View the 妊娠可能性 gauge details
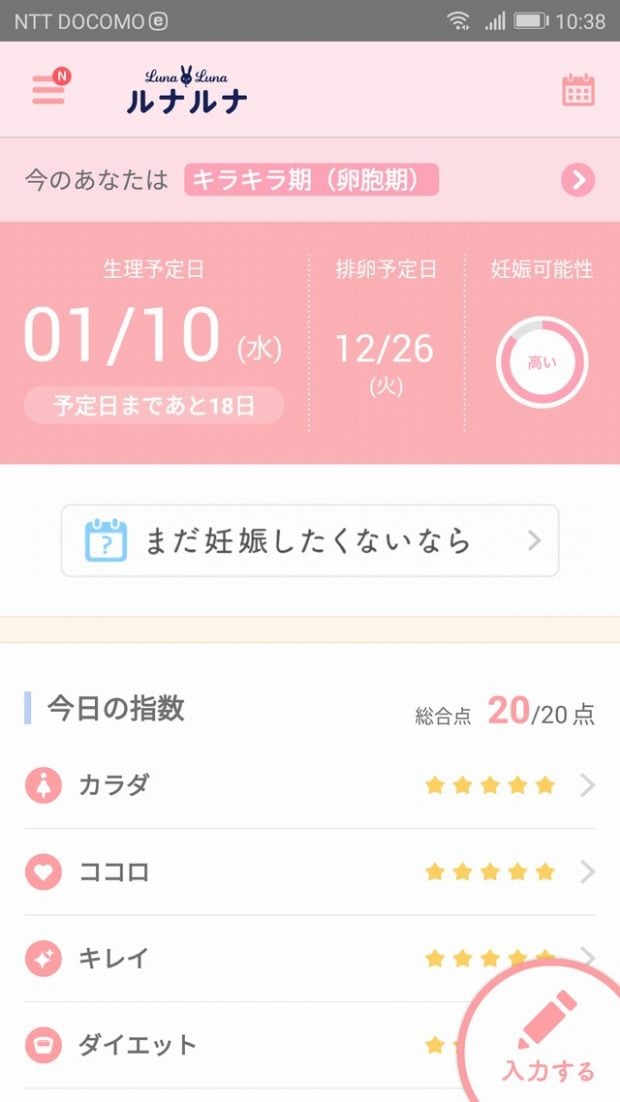Image resolution: width=620 pixels, height=1102 pixels. (x=542, y=363)
